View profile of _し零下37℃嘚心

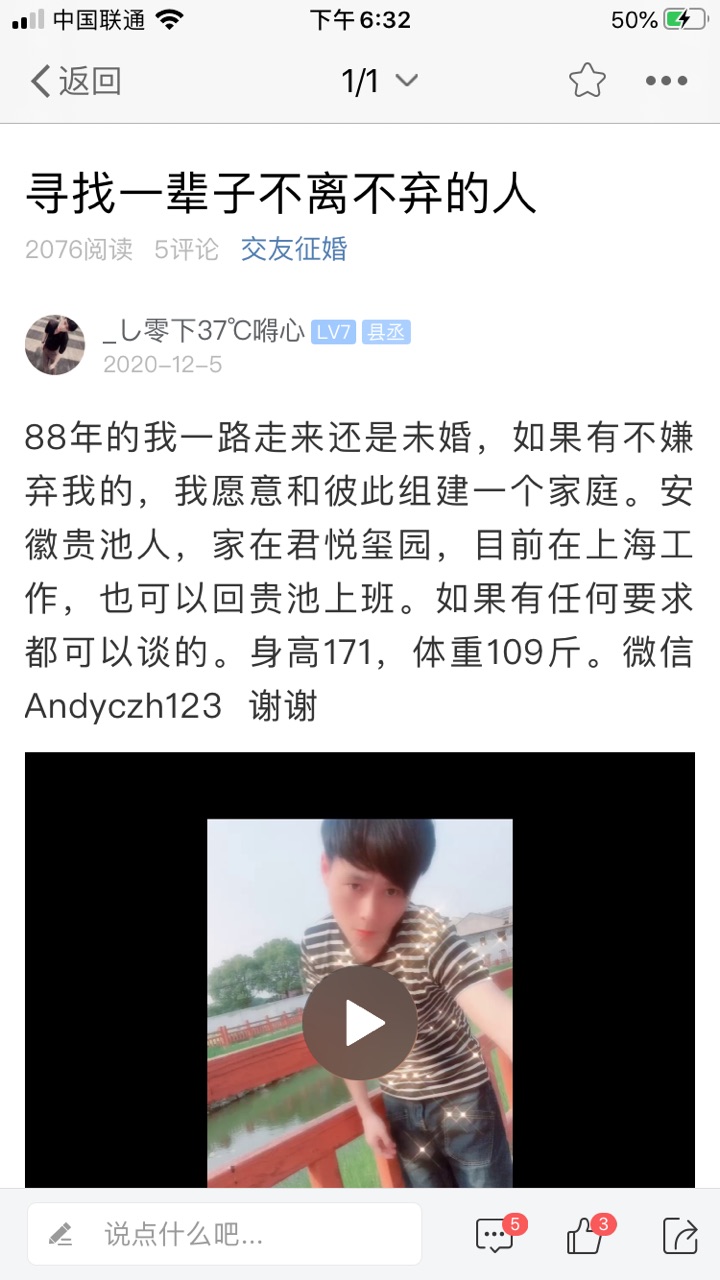pos(204,331)
